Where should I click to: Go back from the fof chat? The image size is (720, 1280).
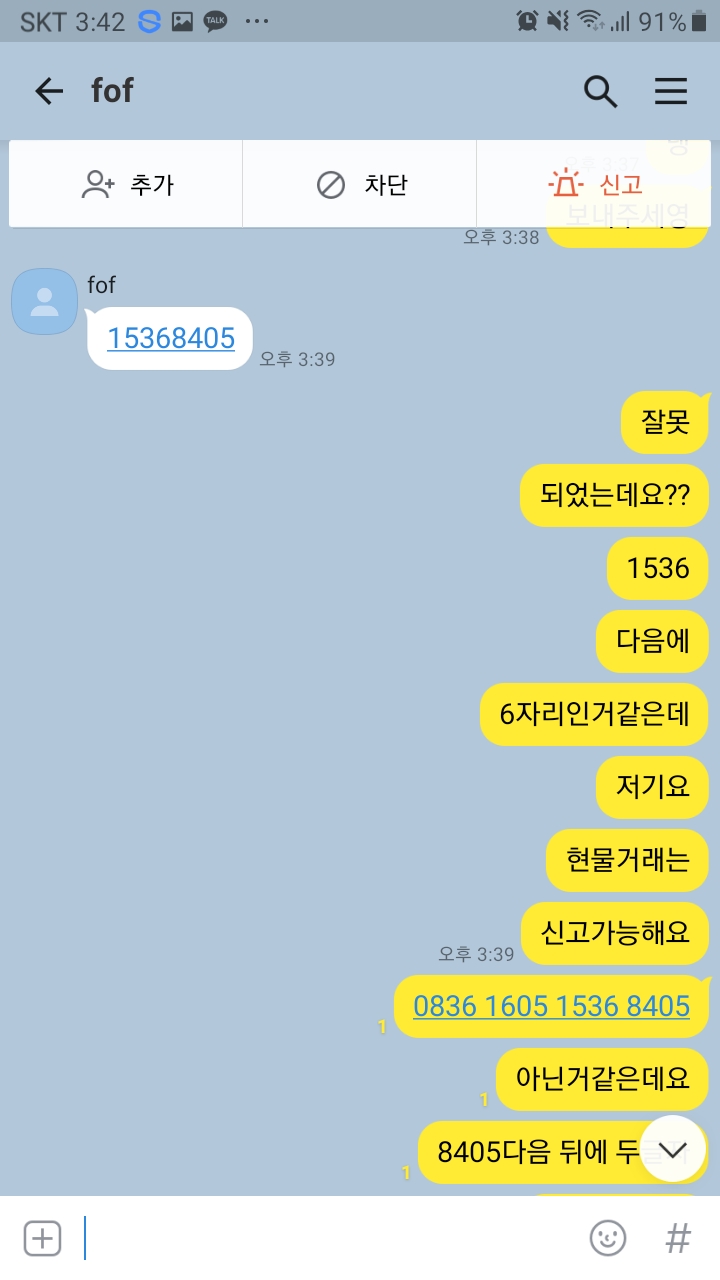tap(48, 92)
